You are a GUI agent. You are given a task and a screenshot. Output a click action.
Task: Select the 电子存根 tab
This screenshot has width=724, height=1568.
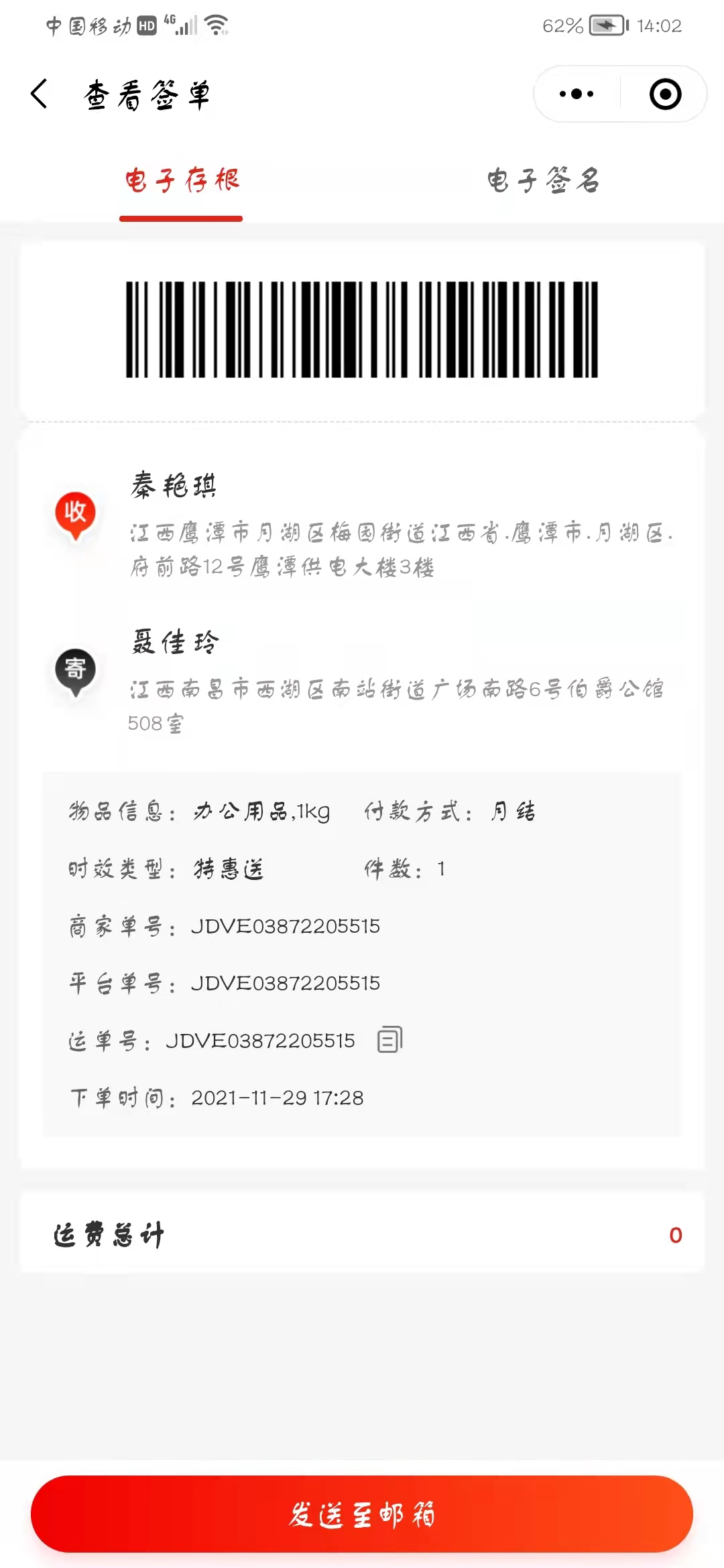pos(182,181)
